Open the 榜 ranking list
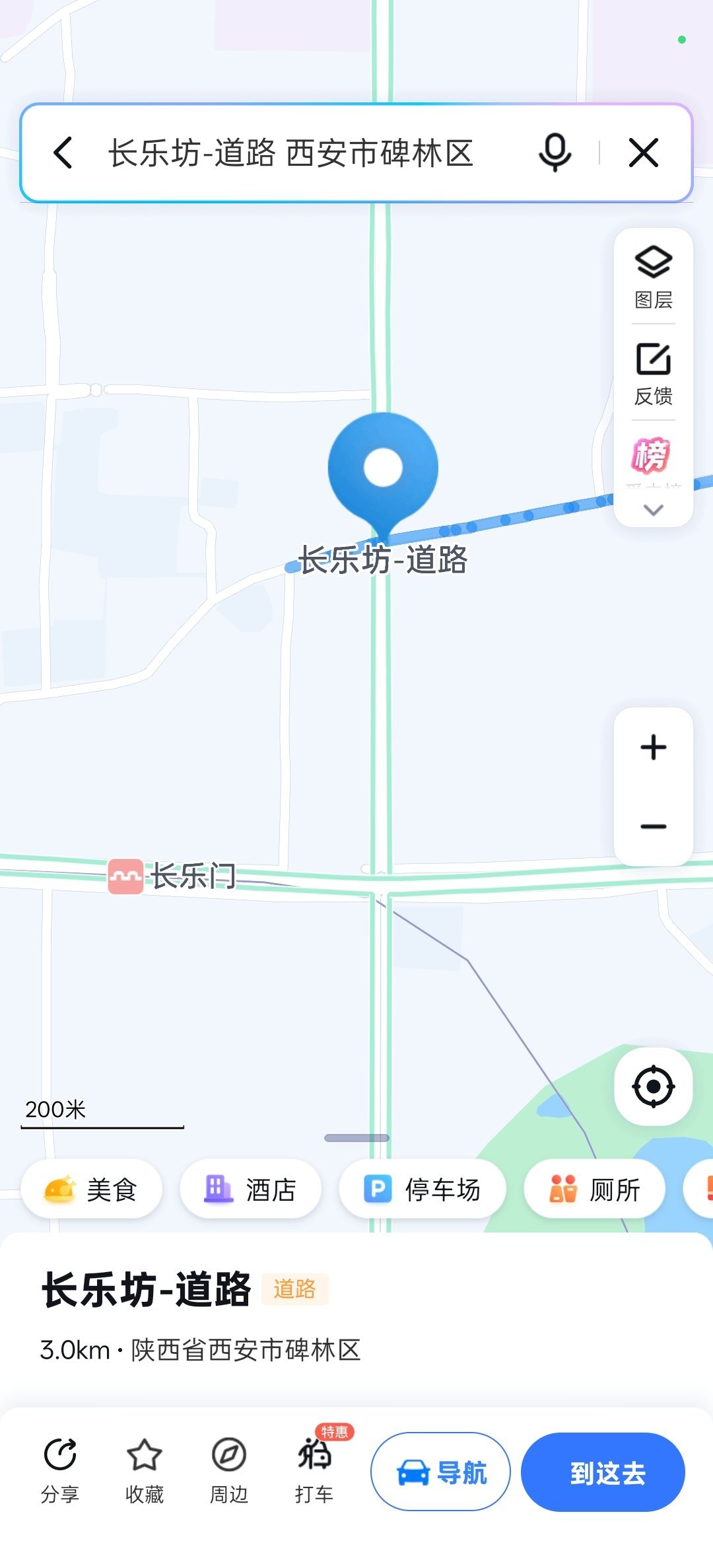This screenshot has height=1568, width=713. tap(652, 456)
